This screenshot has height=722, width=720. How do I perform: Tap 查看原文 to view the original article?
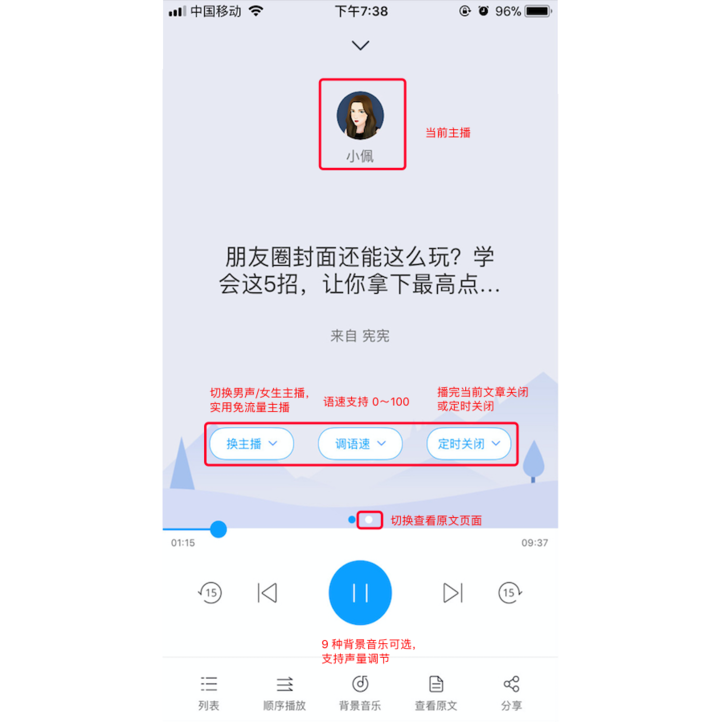436,692
